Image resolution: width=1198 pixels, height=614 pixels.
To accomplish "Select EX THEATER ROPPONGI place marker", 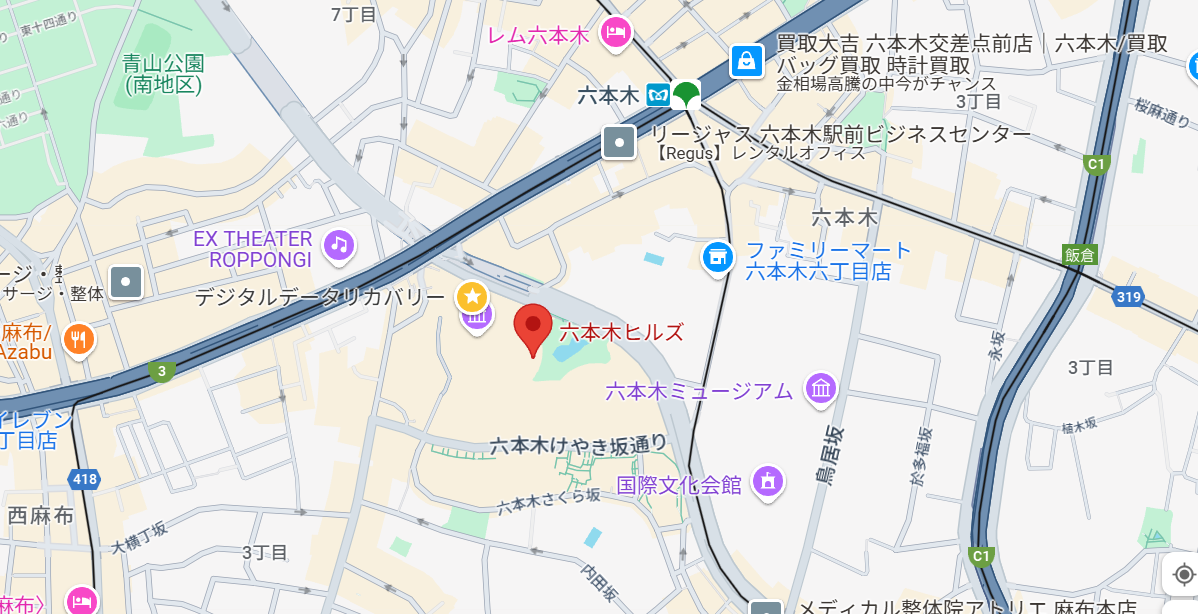I will pos(339,245).
